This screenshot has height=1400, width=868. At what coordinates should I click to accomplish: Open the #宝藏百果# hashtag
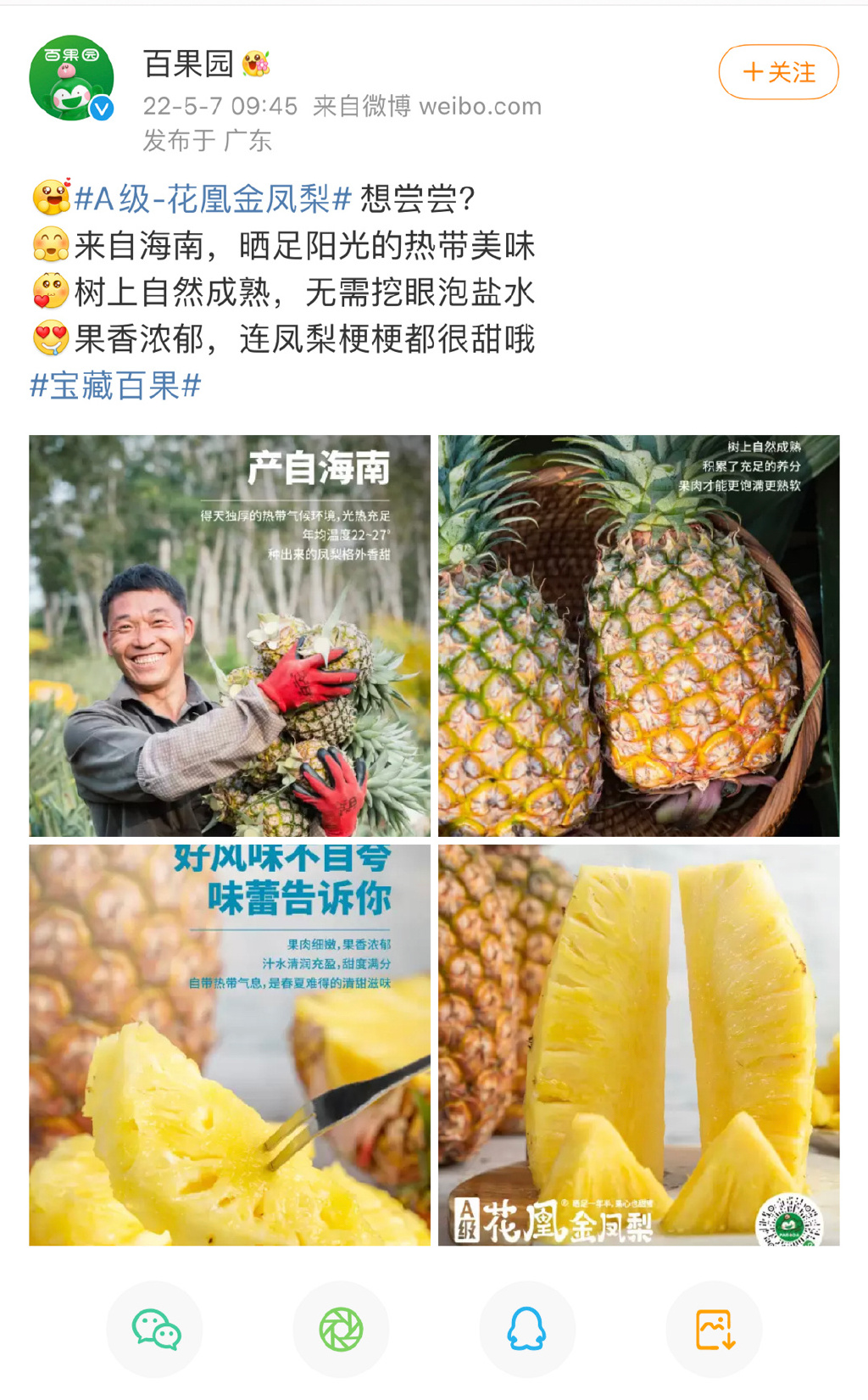coord(114,386)
